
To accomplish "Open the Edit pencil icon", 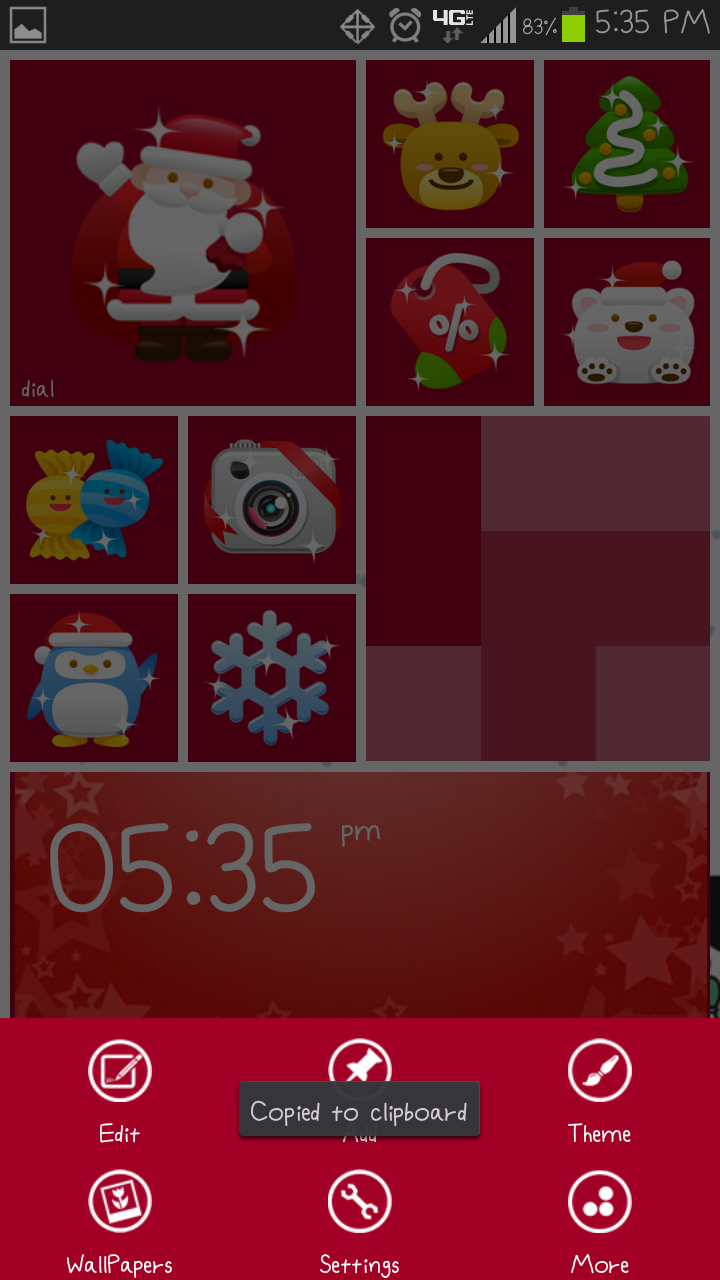I will (119, 1070).
